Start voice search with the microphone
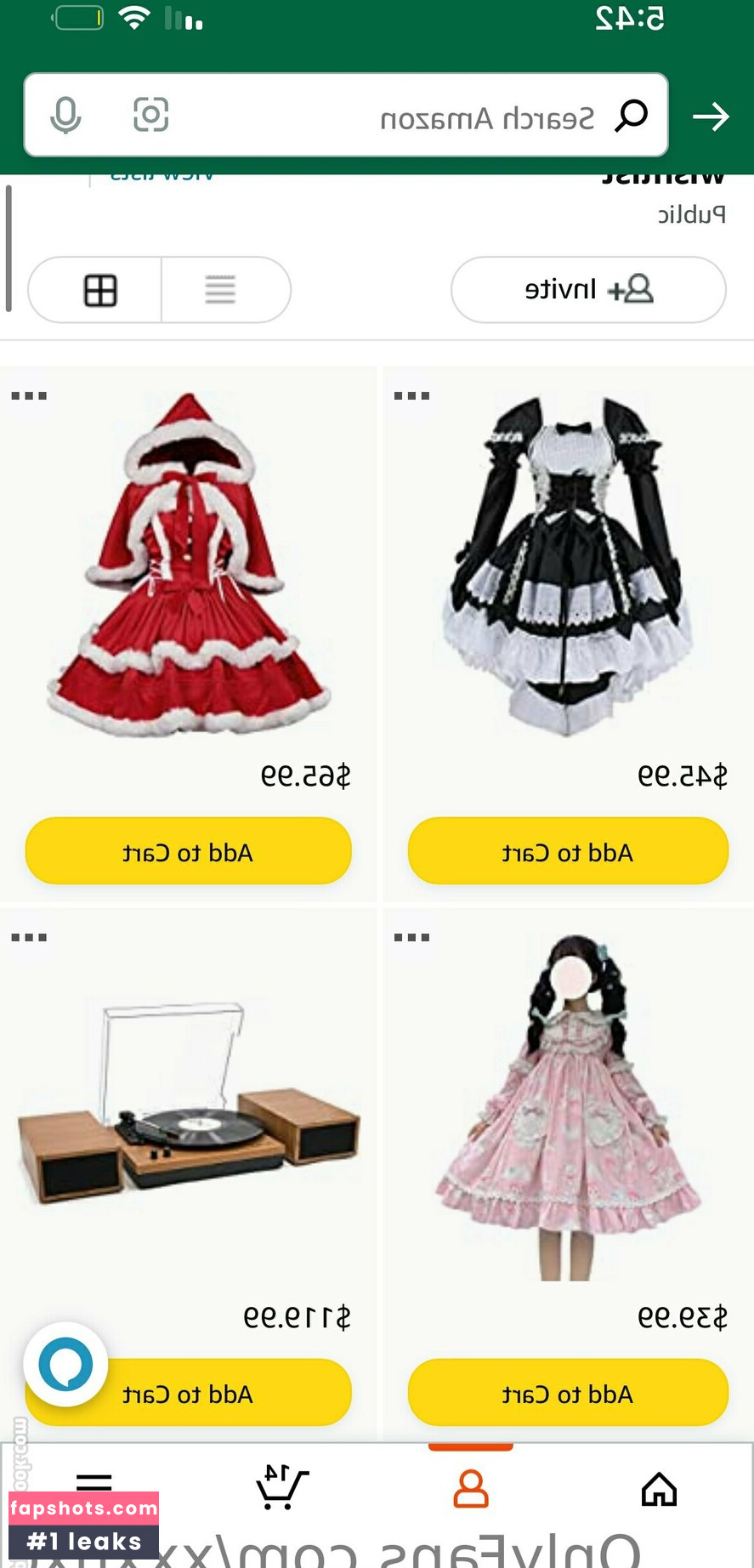The height and width of the screenshot is (1568, 754). [x=65, y=115]
